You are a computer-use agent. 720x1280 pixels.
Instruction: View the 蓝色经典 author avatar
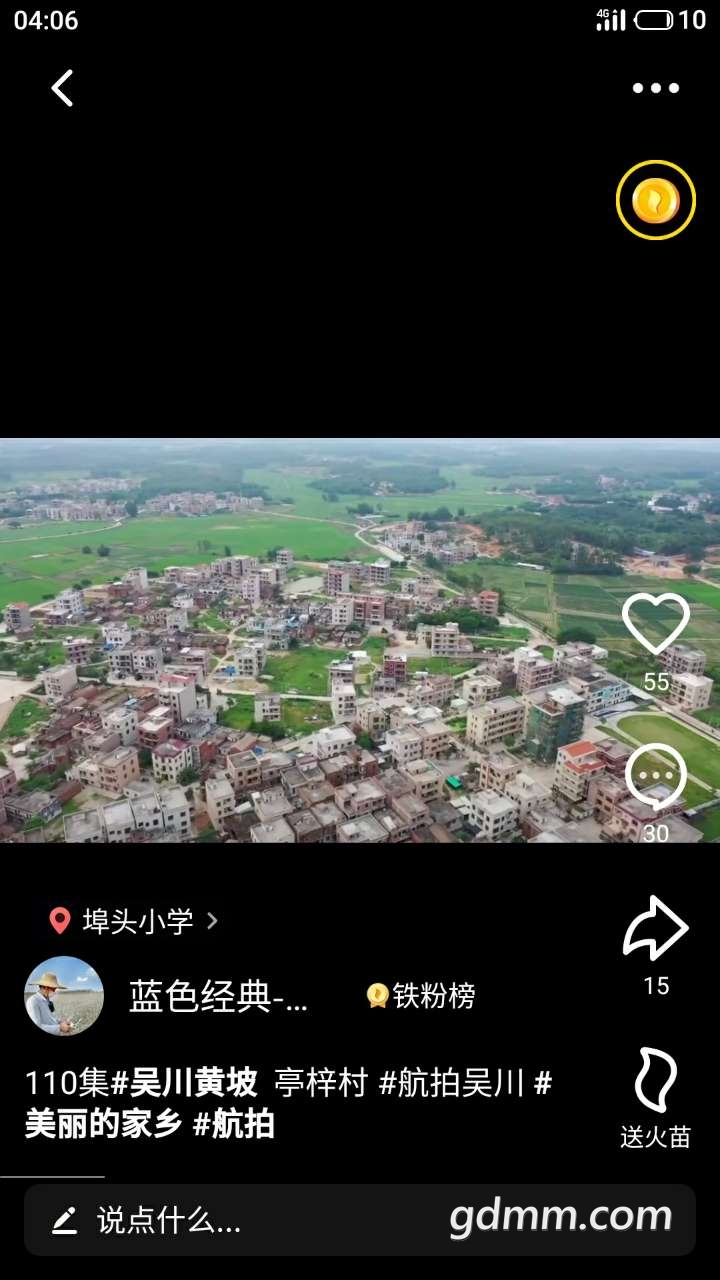[64, 995]
